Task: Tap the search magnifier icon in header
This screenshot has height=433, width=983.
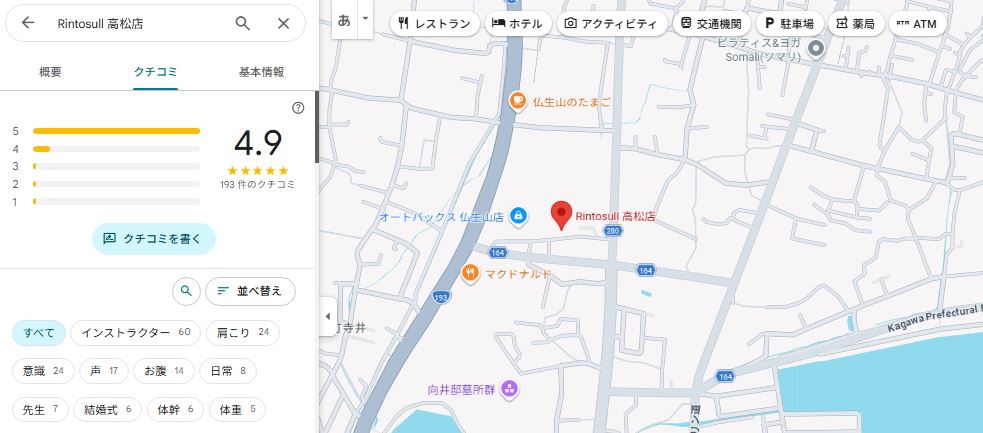Action: click(243, 23)
